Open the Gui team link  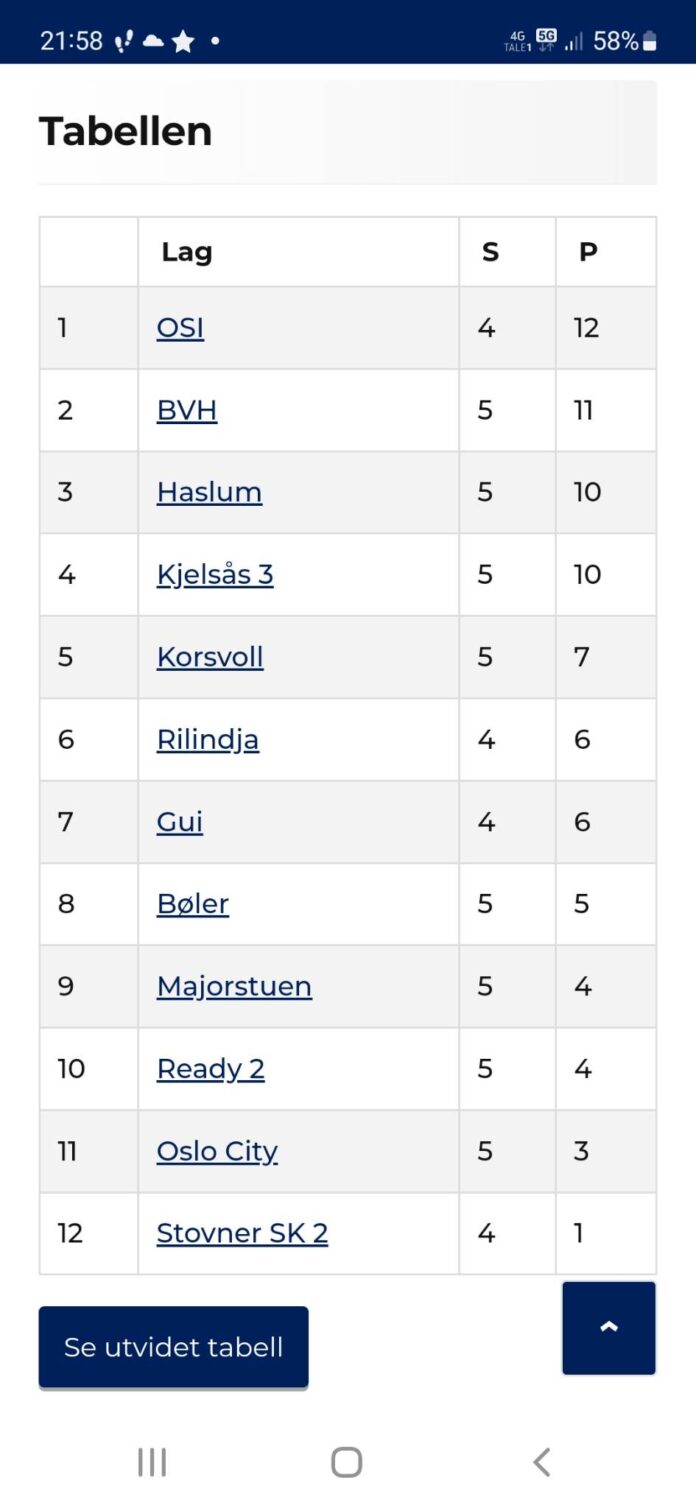coord(180,822)
